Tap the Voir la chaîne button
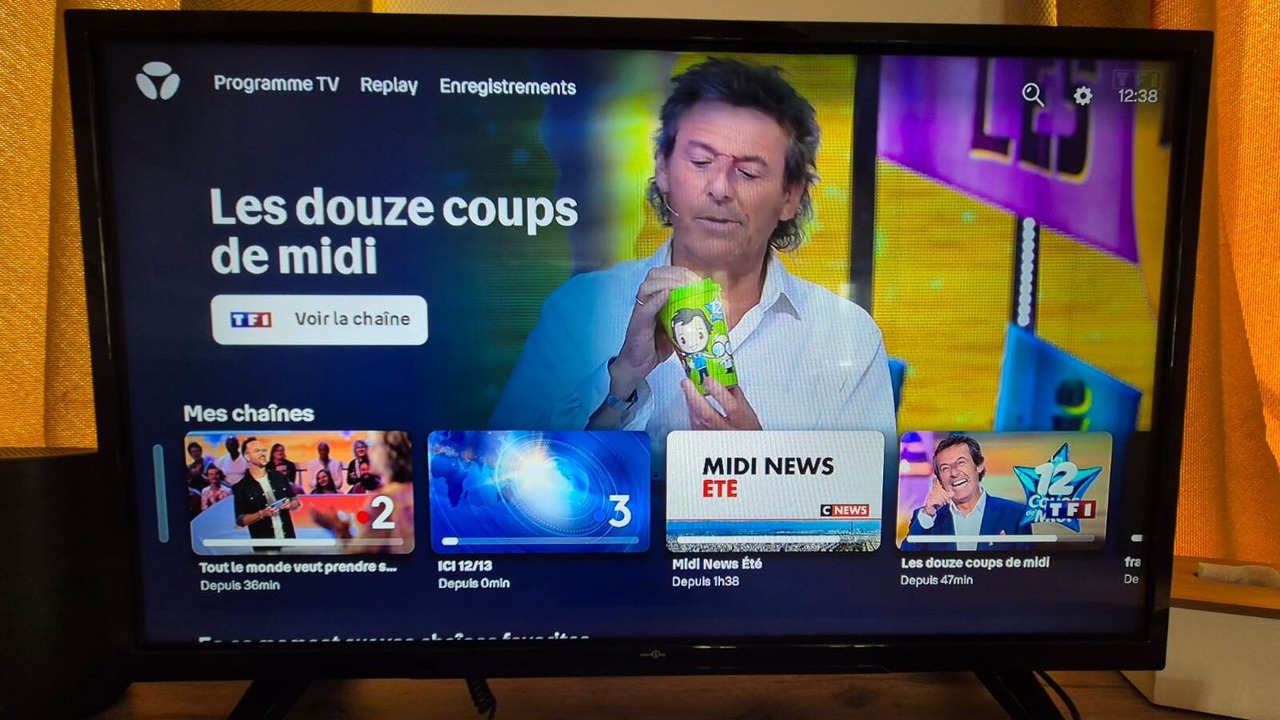This screenshot has height=720, width=1280. 319,320
